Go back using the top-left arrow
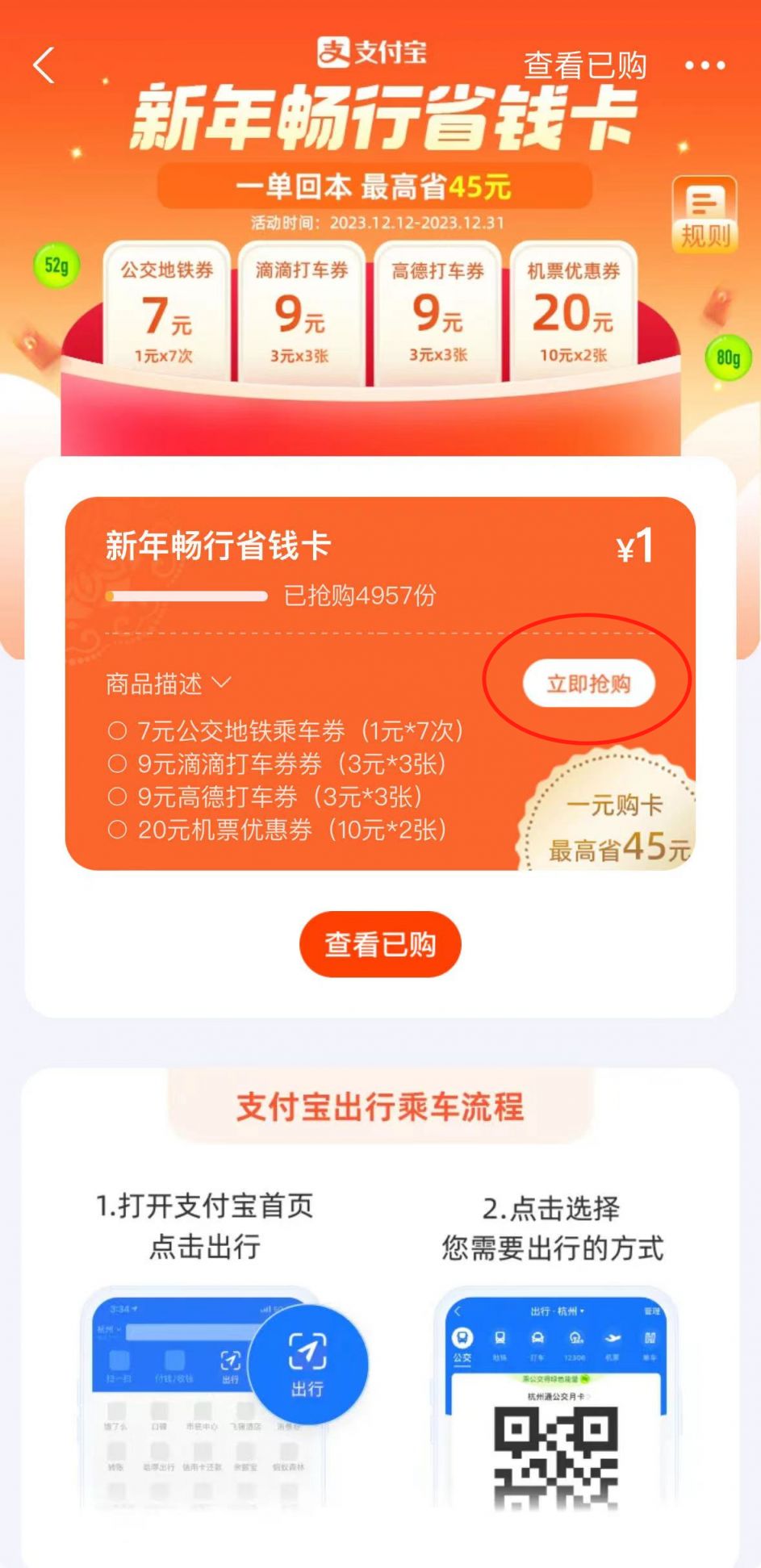The width and height of the screenshot is (761, 1568). point(44,65)
